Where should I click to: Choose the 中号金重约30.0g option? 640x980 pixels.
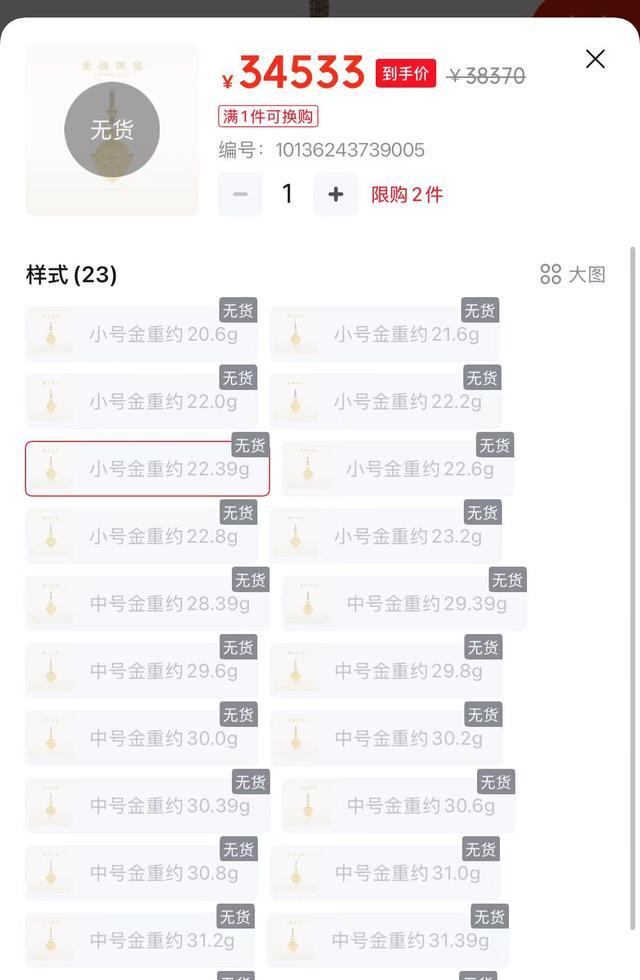coord(142,738)
